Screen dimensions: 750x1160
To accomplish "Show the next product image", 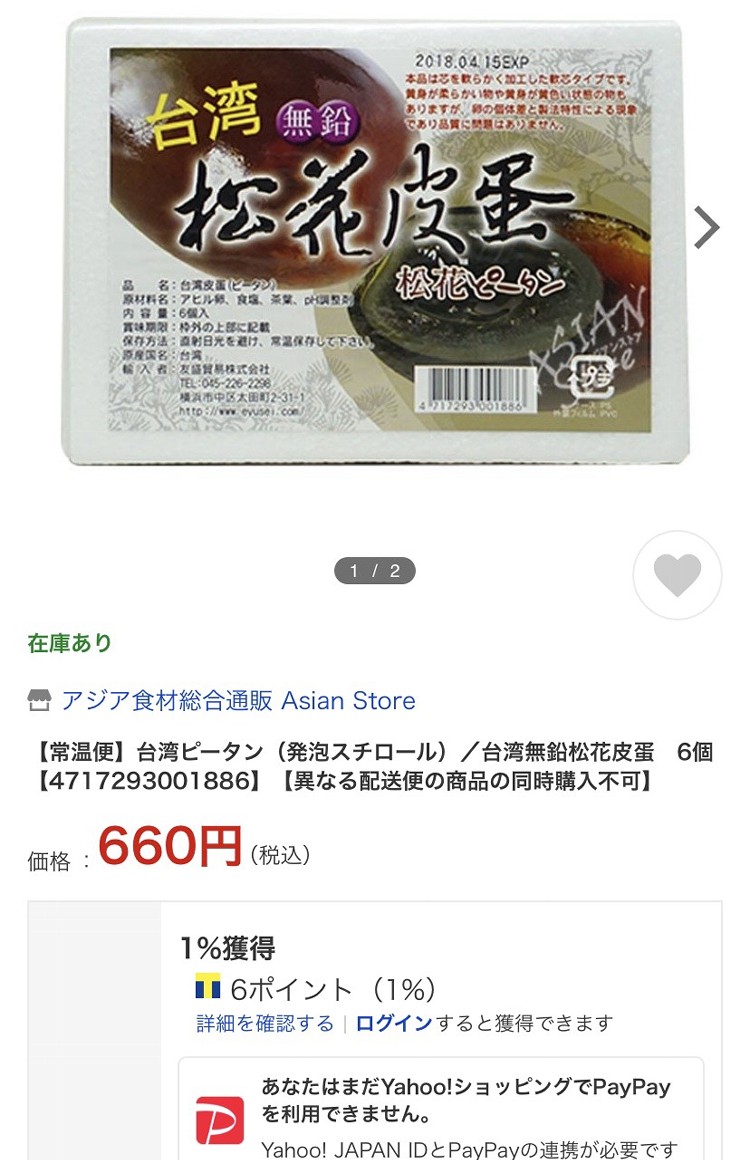I will click(x=707, y=228).
